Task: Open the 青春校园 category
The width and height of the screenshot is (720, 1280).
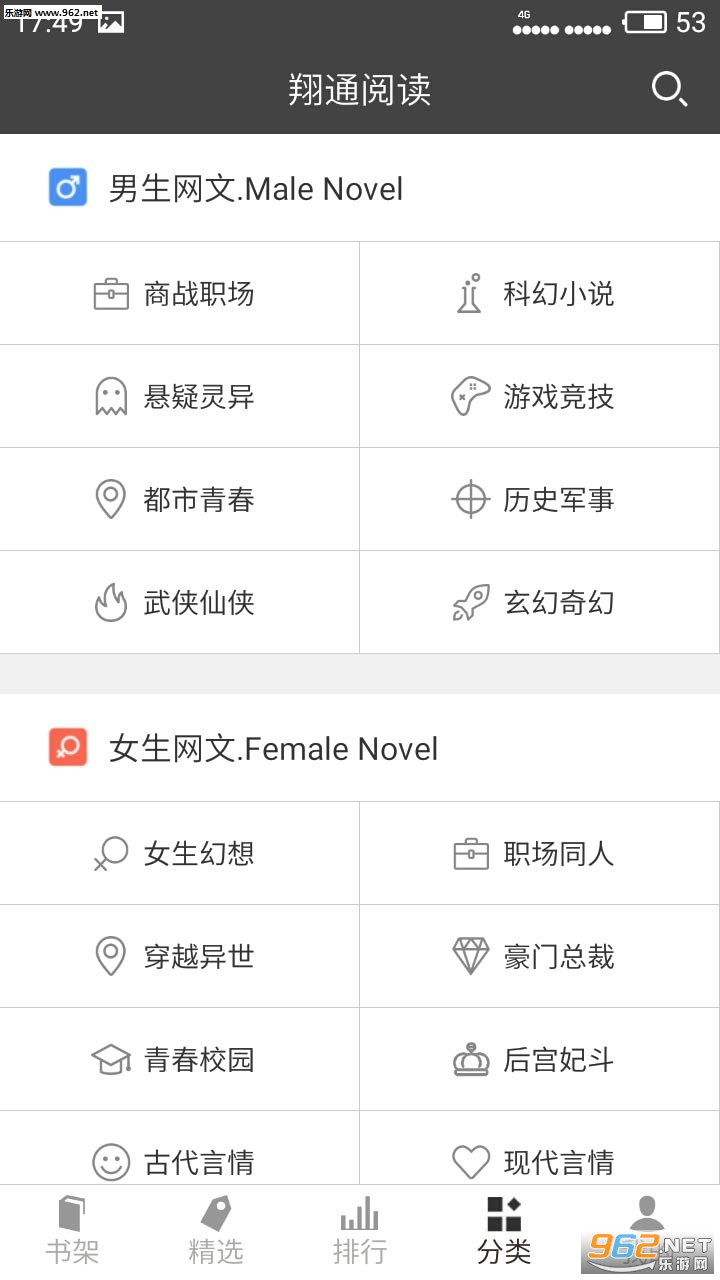Action: click(180, 1059)
